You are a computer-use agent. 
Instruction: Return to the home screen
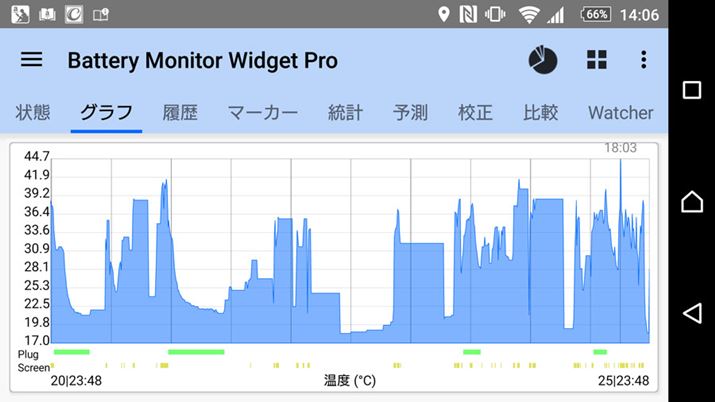[692, 202]
